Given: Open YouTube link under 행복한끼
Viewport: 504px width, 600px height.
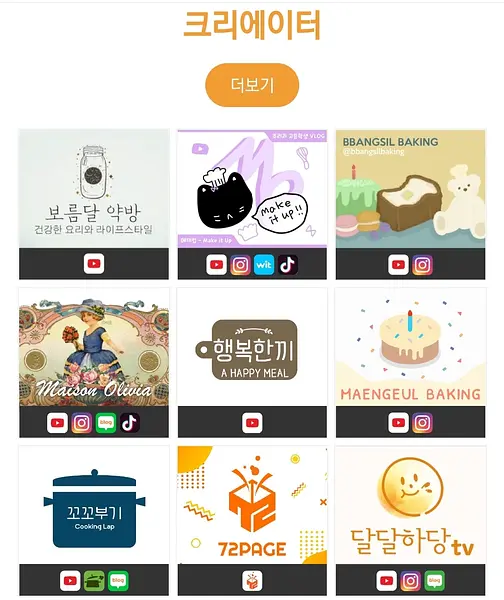Looking at the screenshot, I should pyautogui.click(x=252, y=423).
